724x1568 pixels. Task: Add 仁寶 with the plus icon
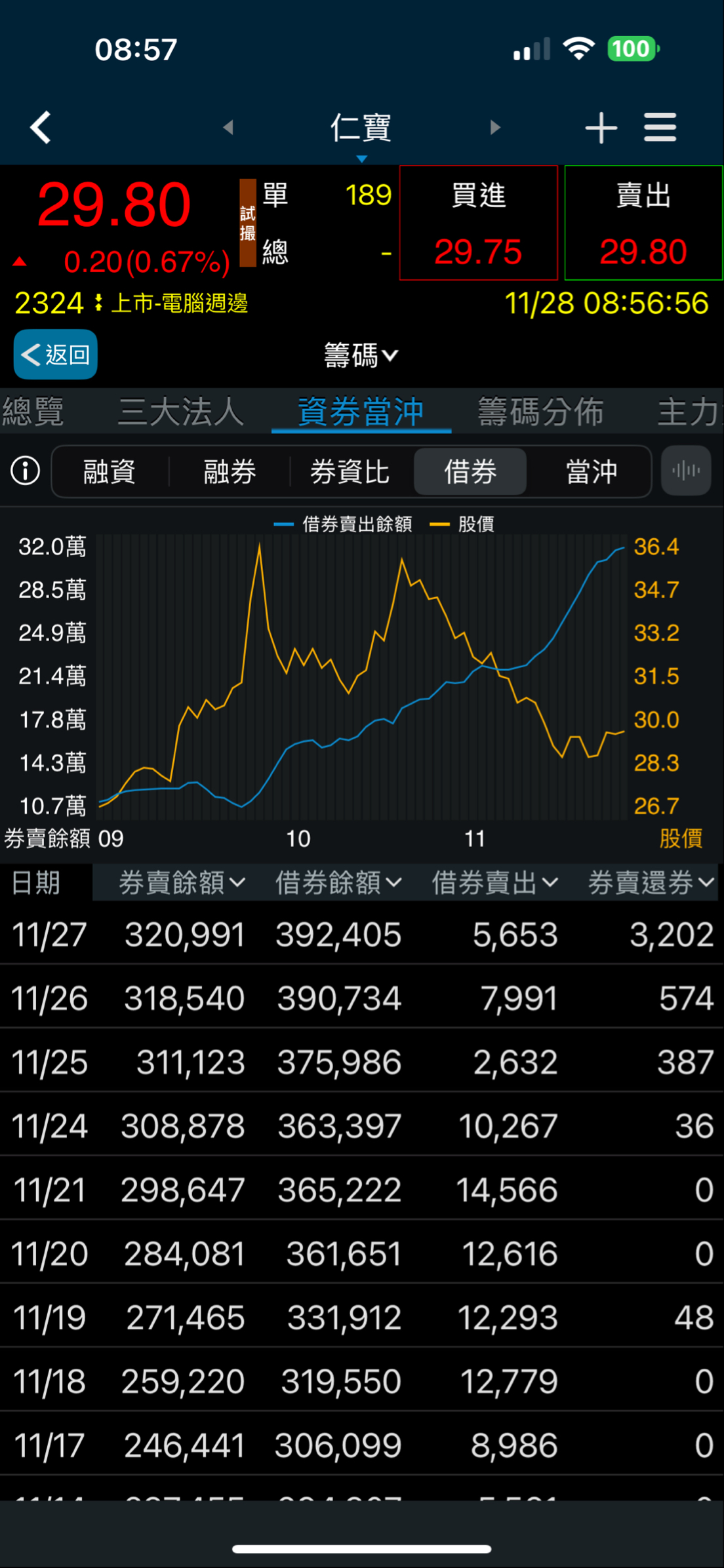coord(601,127)
